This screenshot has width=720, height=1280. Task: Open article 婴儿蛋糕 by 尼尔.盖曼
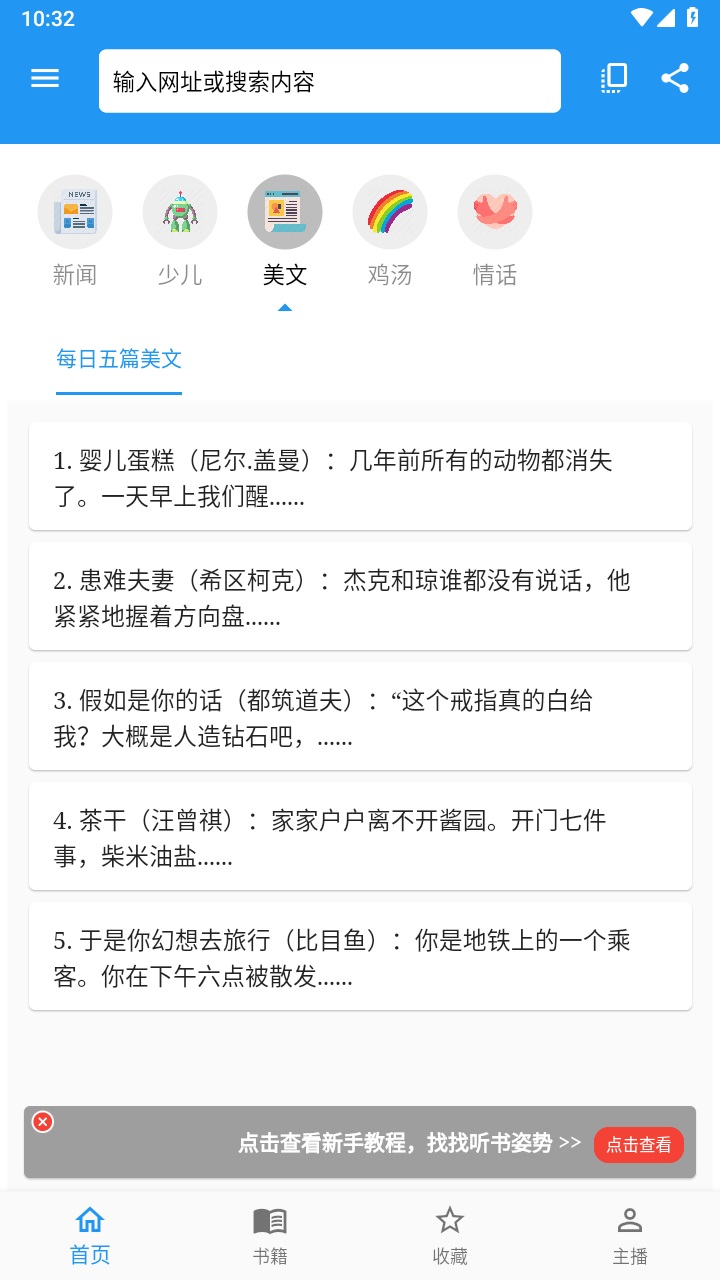pyautogui.click(x=360, y=477)
